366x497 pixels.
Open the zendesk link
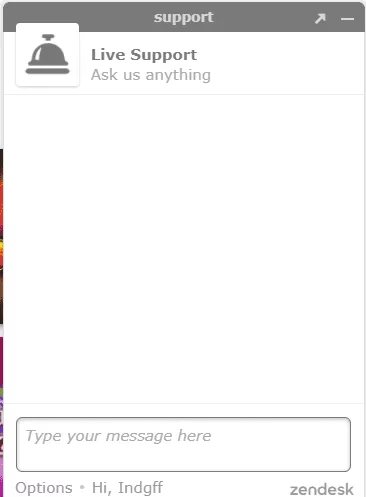(x=321, y=489)
